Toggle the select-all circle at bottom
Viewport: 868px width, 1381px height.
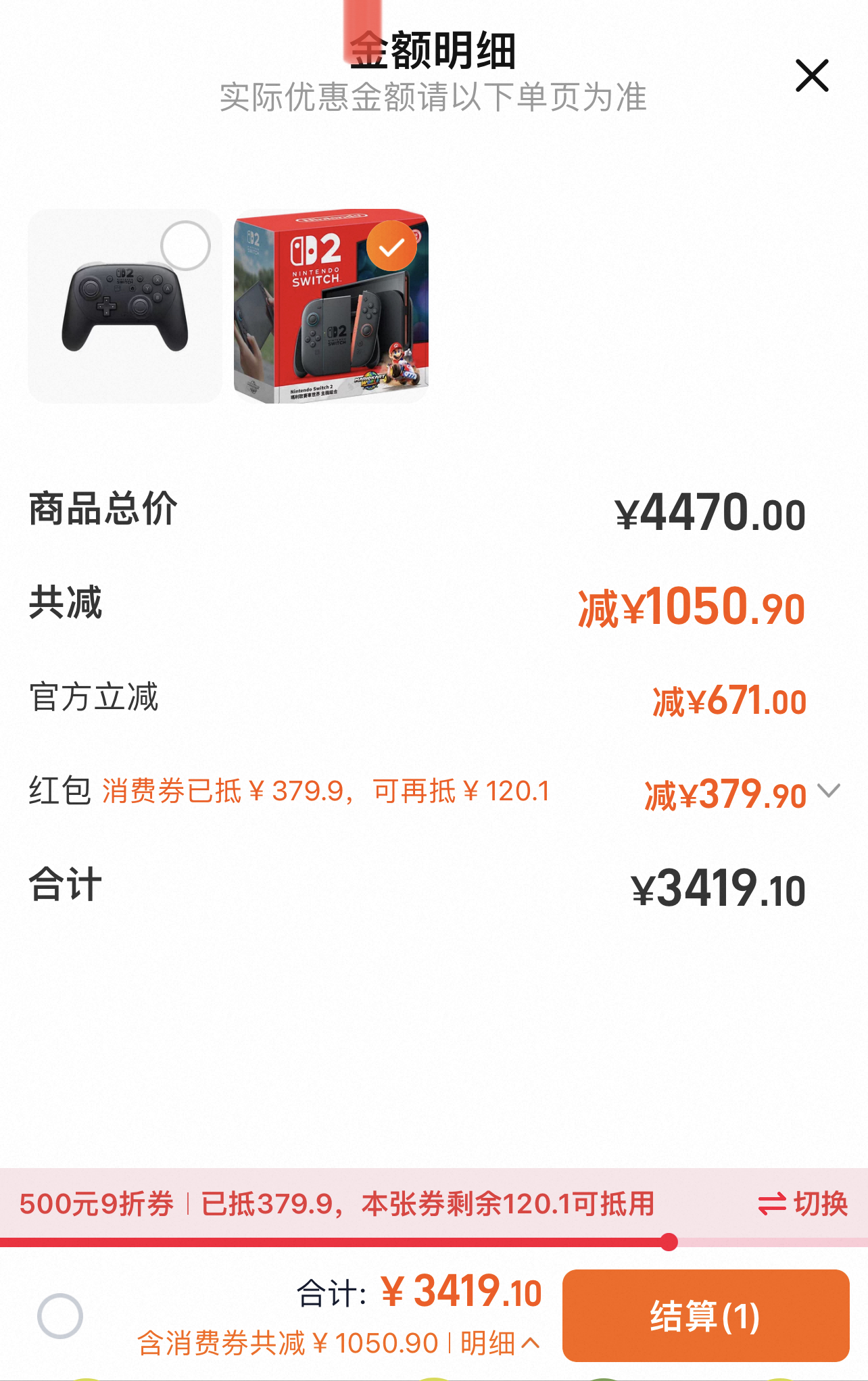click(60, 1315)
